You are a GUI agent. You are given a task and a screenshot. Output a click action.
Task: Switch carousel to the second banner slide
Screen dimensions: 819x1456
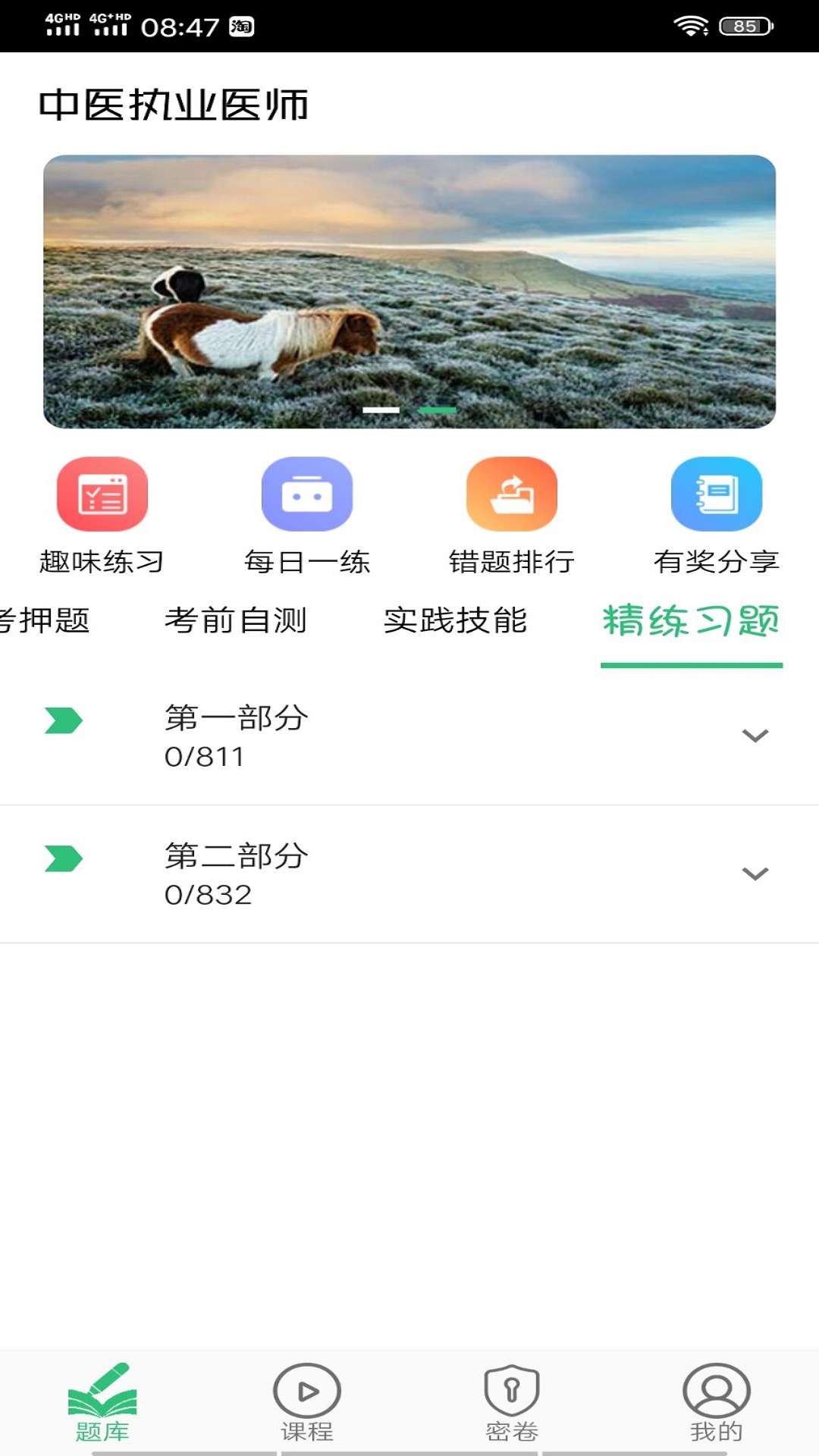click(437, 409)
